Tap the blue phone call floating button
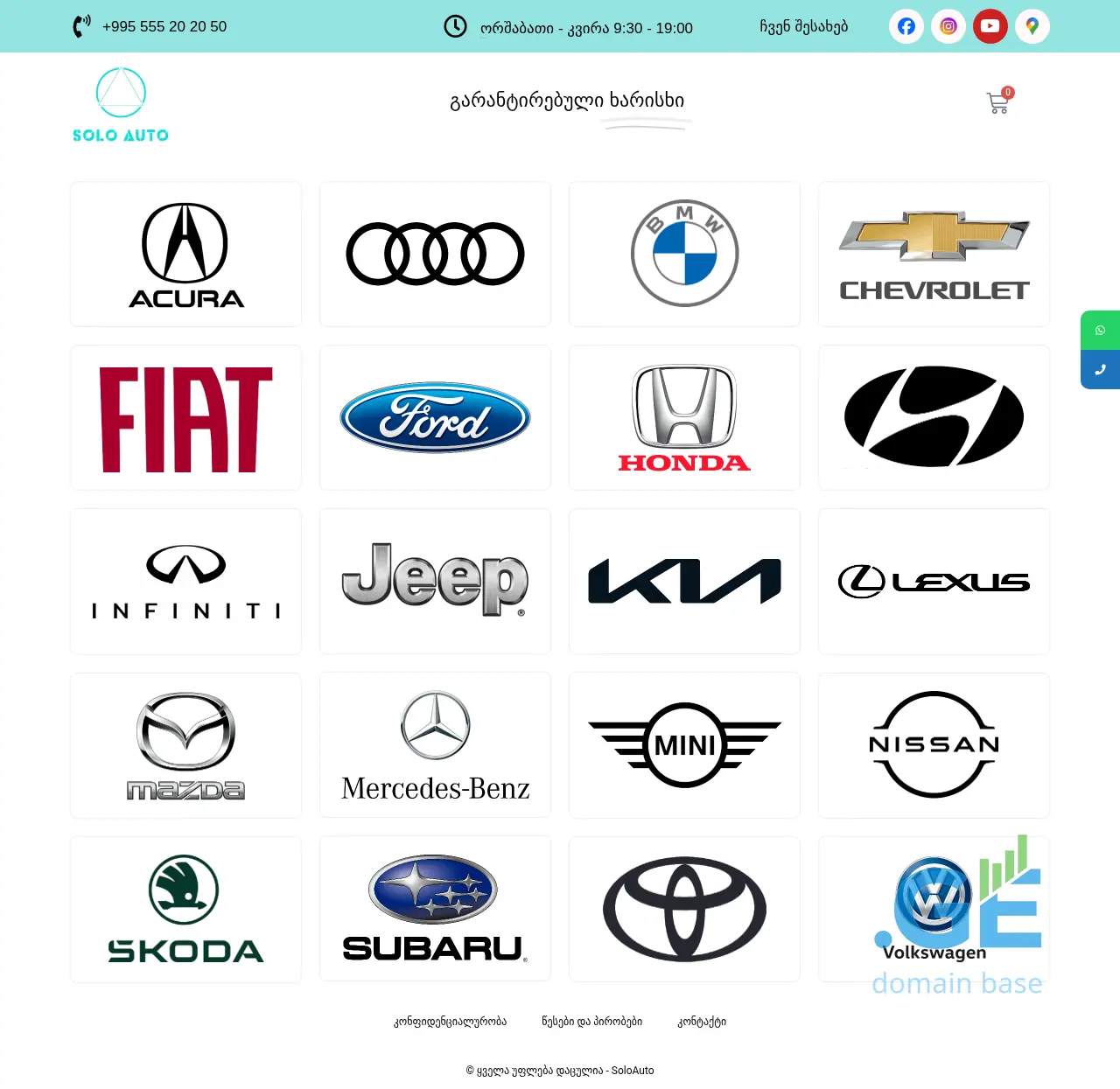Screen dimensions: 1120x1089 [1100, 370]
